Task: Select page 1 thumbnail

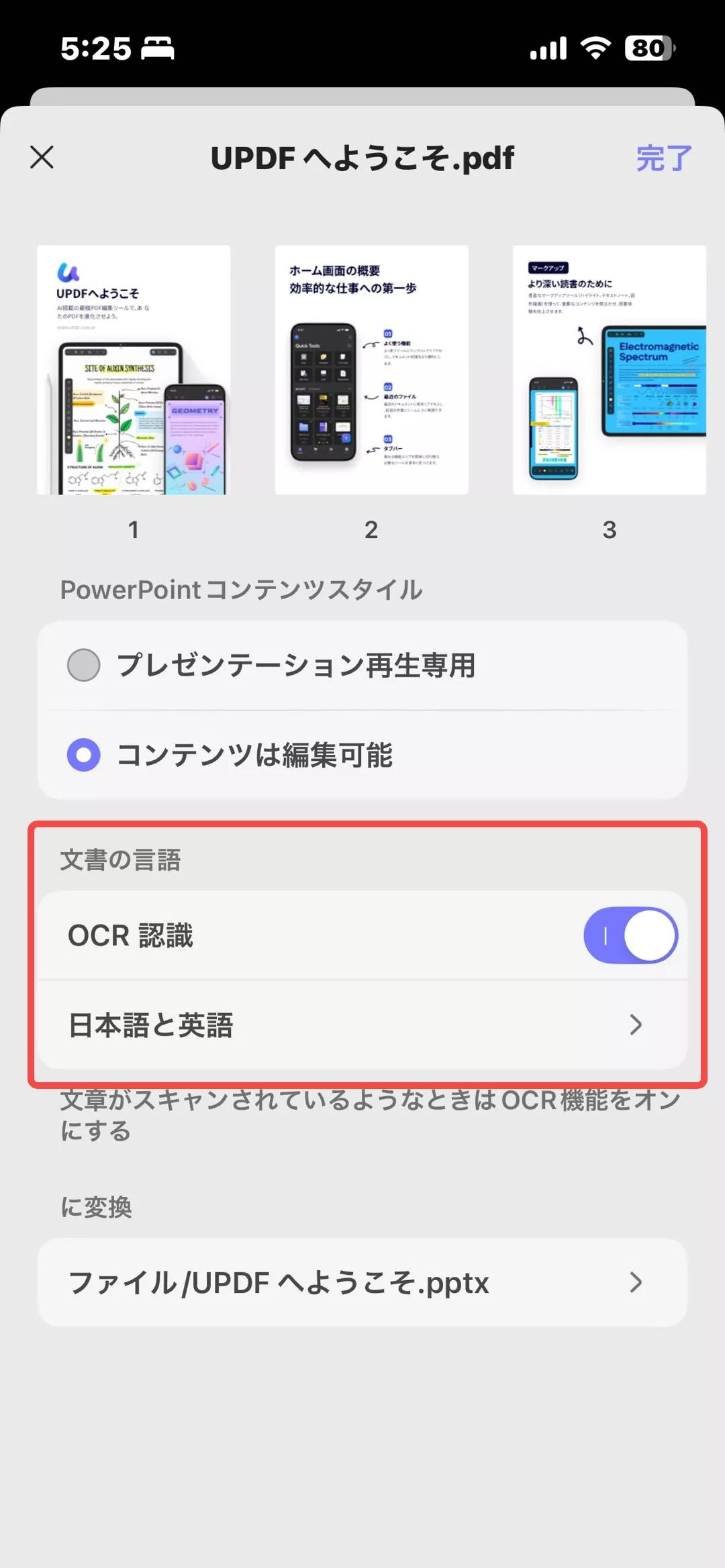Action: click(134, 370)
